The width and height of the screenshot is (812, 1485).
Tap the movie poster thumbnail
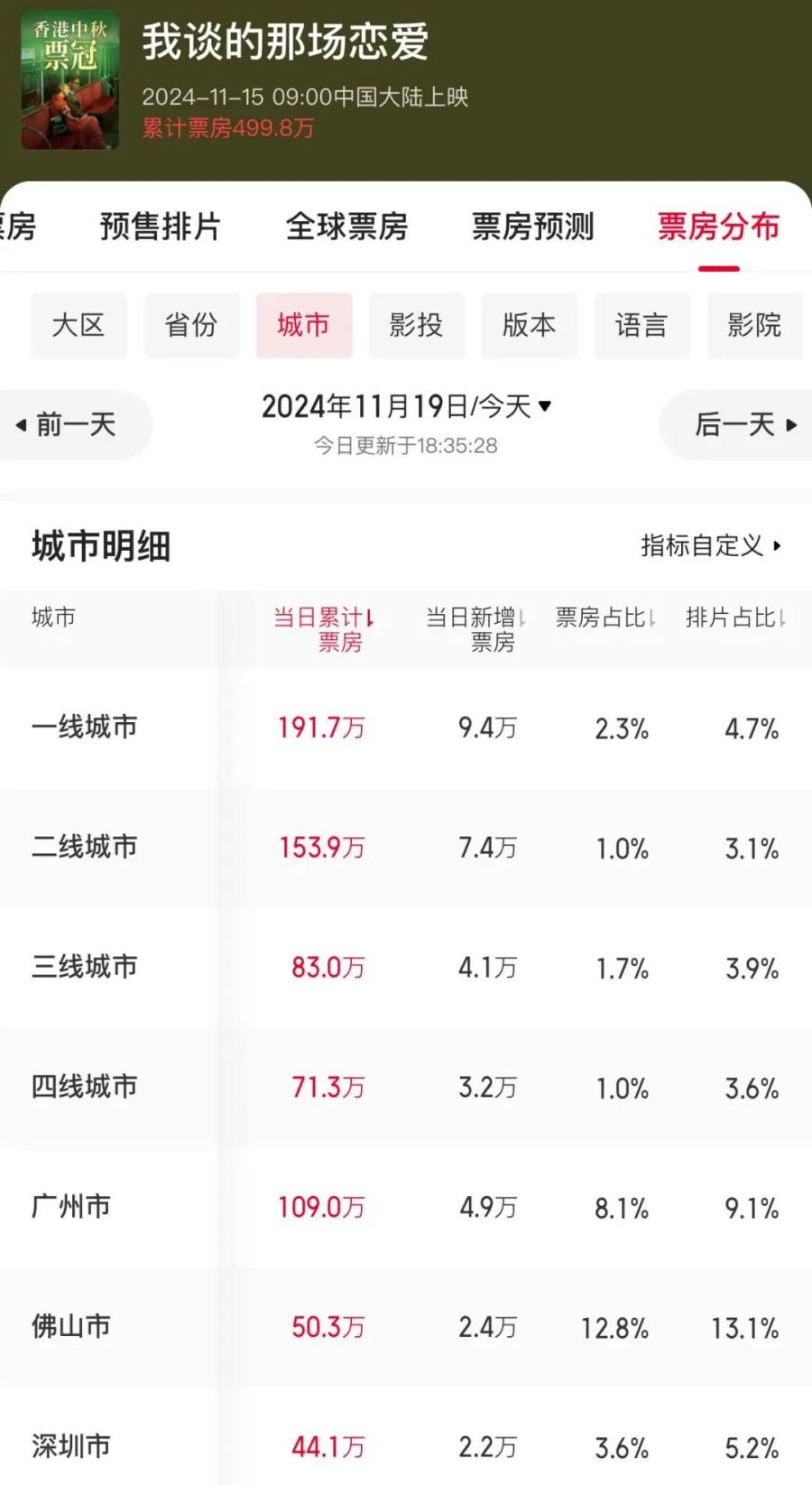[70, 79]
